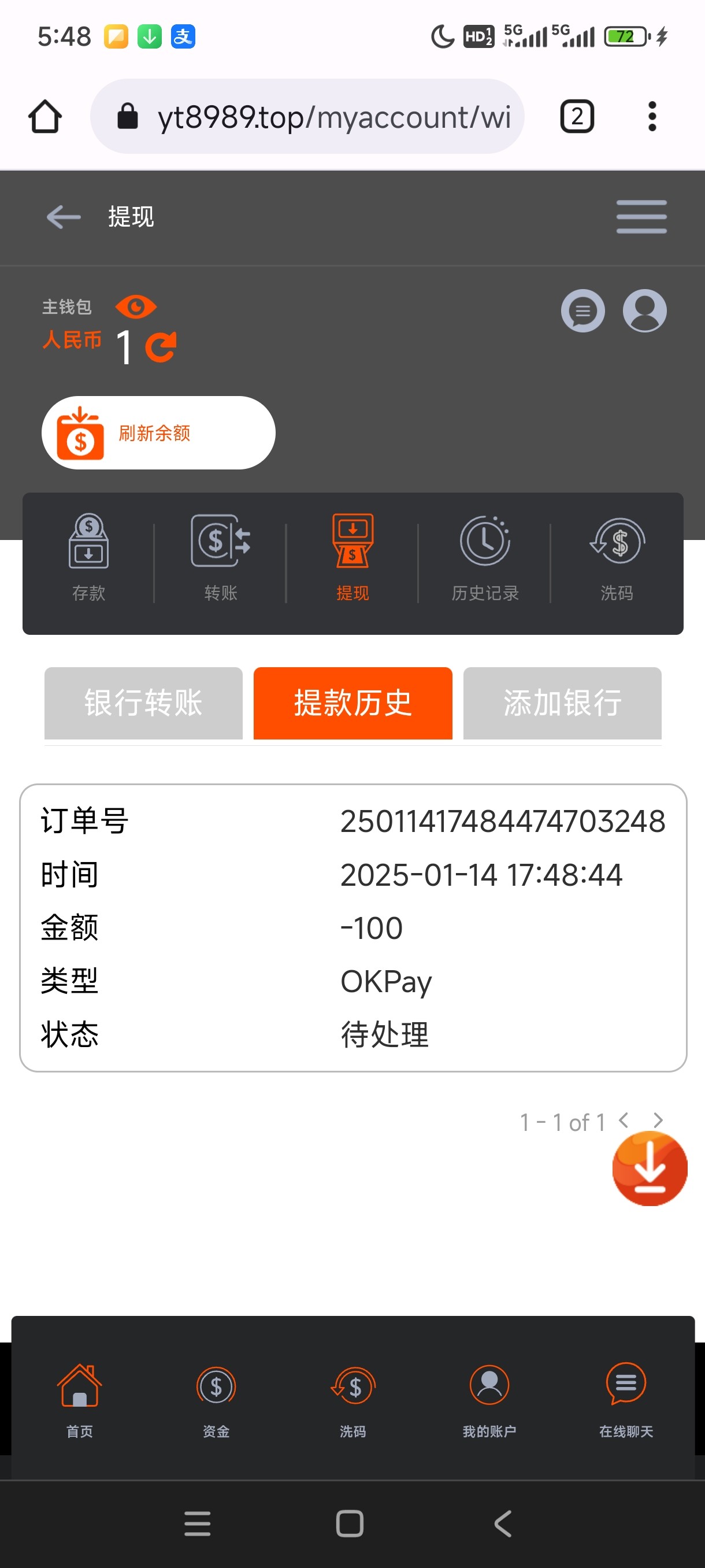
Task: Tap the floating orange download button
Action: click(x=649, y=1168)
